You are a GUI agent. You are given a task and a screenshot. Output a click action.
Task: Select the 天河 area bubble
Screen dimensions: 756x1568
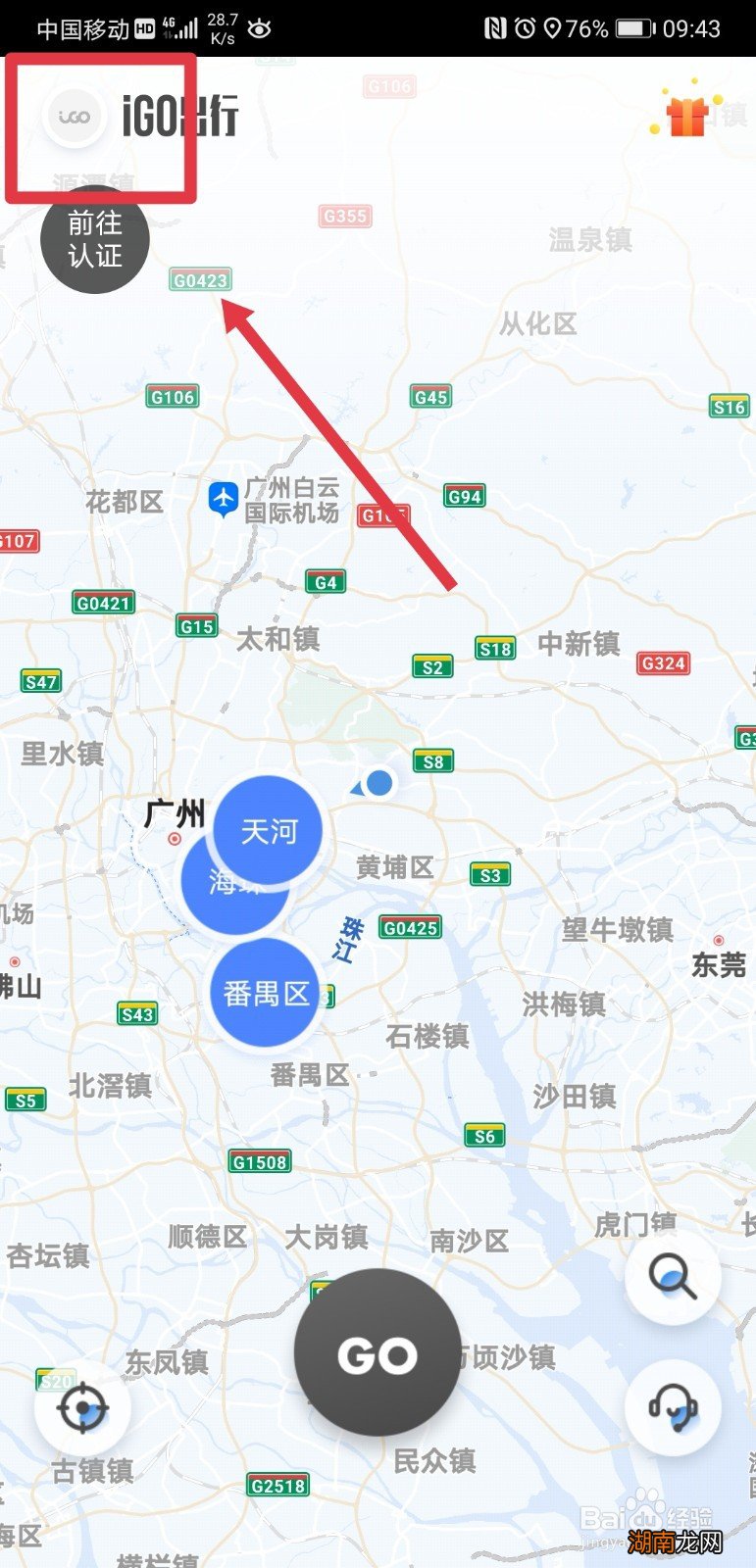point(269,831)
